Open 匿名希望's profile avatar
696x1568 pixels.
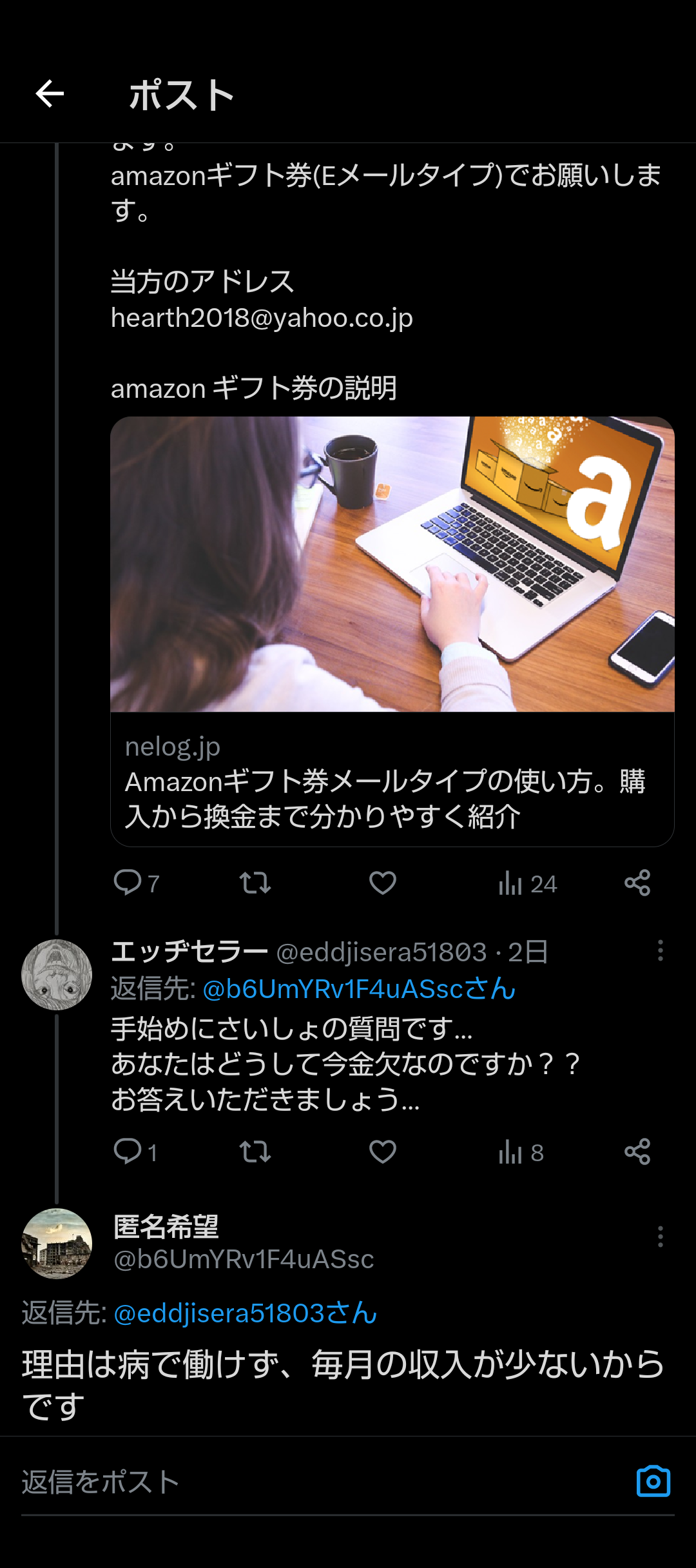[x=57, y=1243]
